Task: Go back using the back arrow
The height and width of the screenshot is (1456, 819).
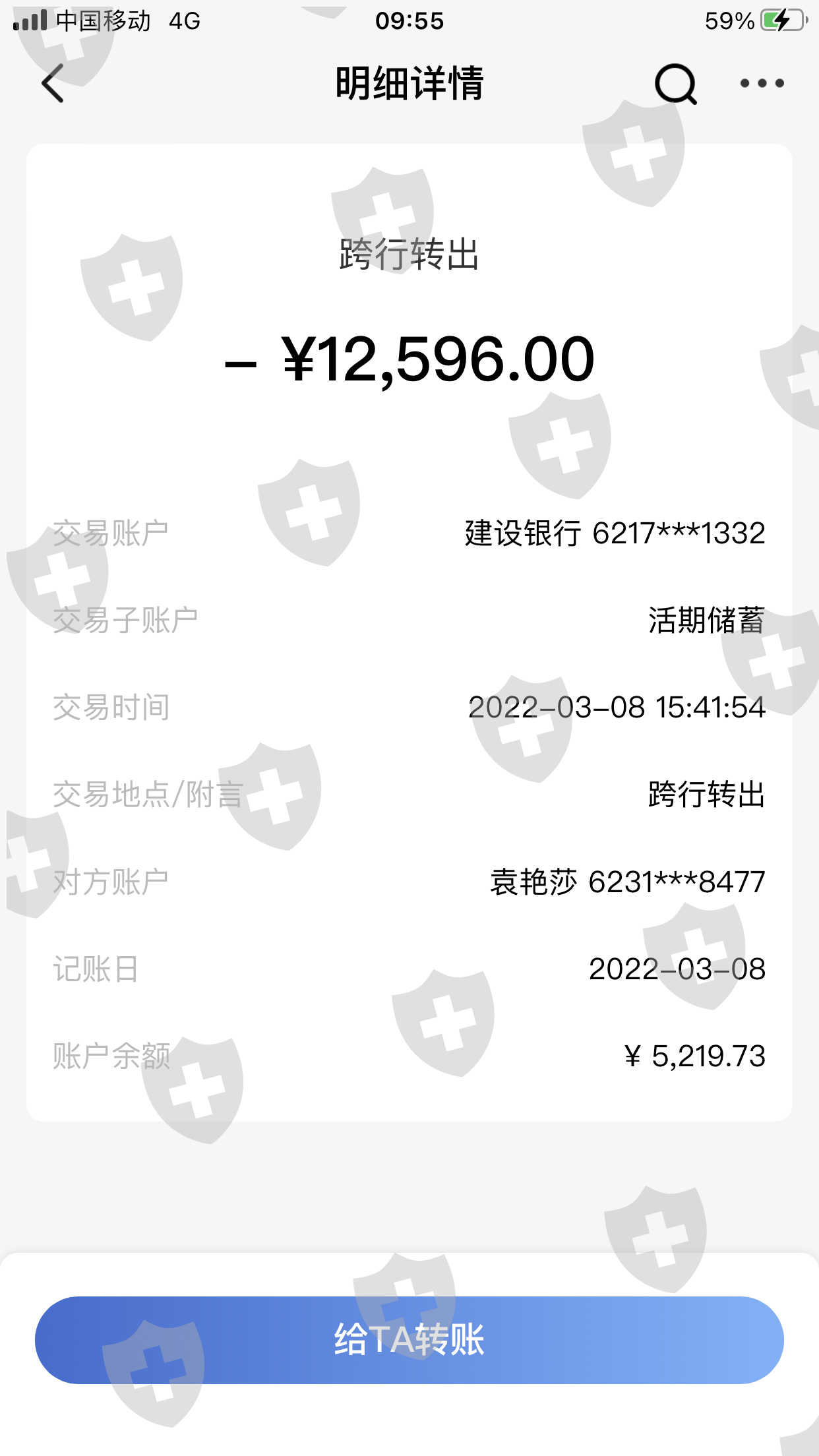Action: (x=53, y=83)
